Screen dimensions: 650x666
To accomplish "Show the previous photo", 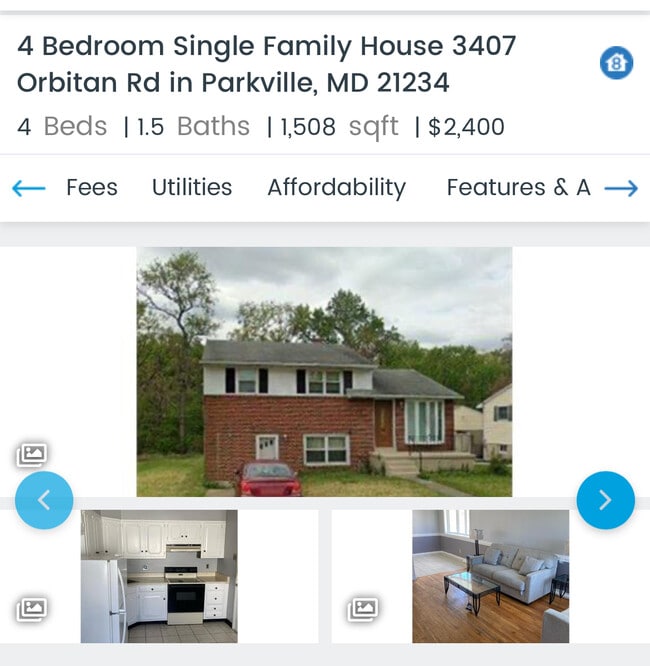I will click(x=44, y=500).
